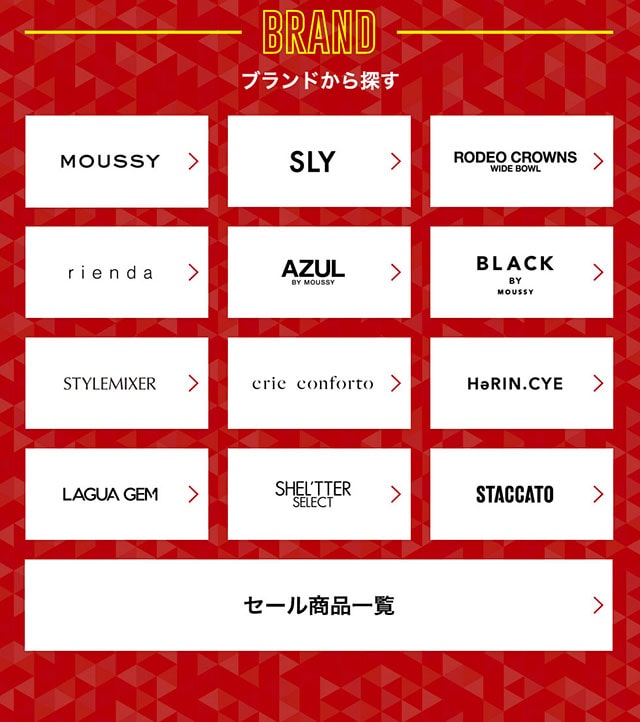The width and height of the screenshot is (640, 722).
Task: Select the LAGUA GEM brand
Action: 116,494
